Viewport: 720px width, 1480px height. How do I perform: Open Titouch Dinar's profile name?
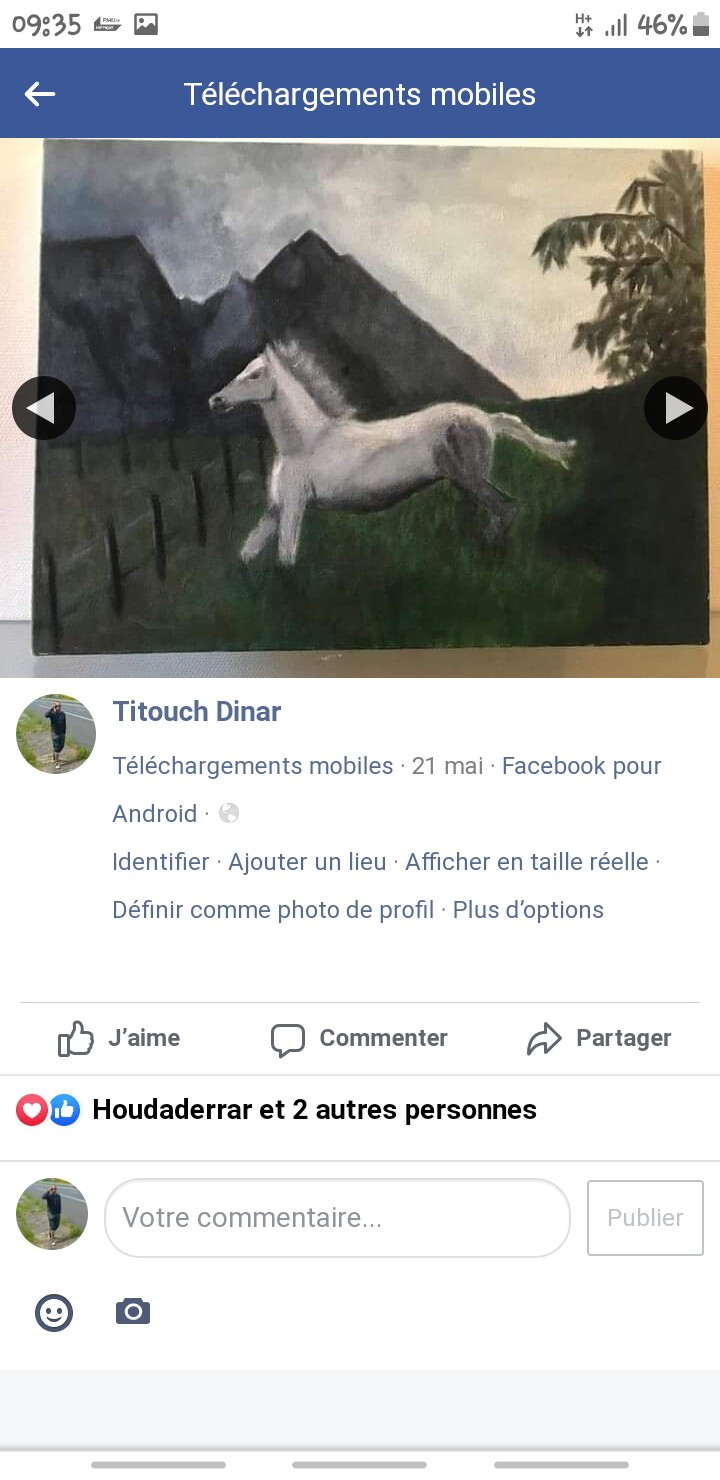(x=196, y=712)
